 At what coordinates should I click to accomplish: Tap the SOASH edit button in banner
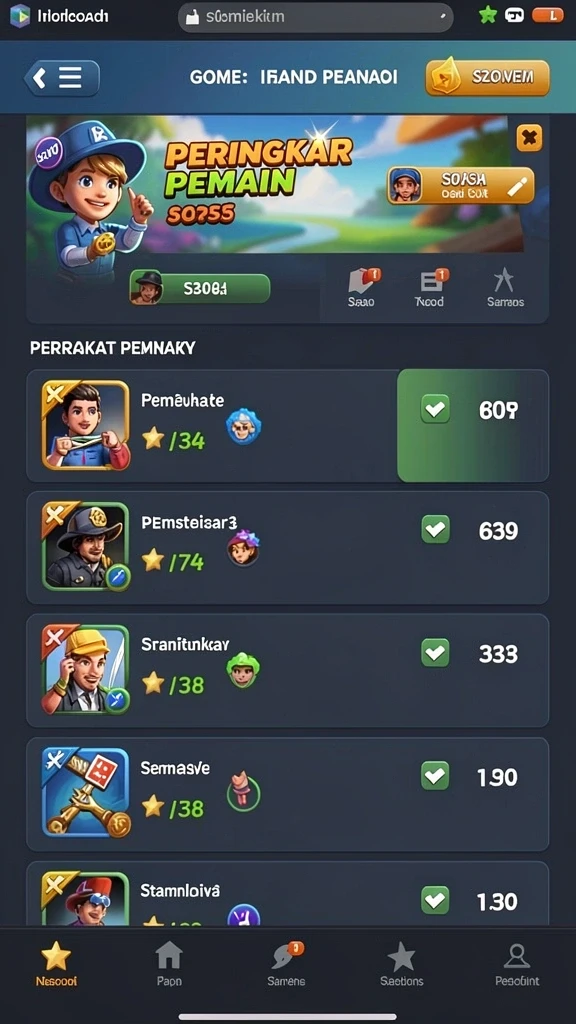tap(460, 185)
